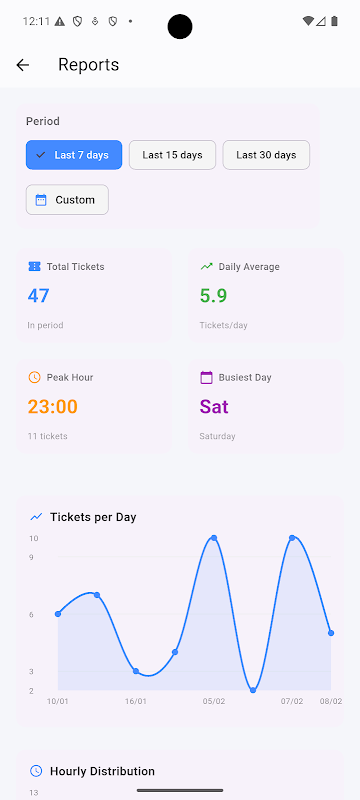Go back using the arrow icon

tap(22, 65)
